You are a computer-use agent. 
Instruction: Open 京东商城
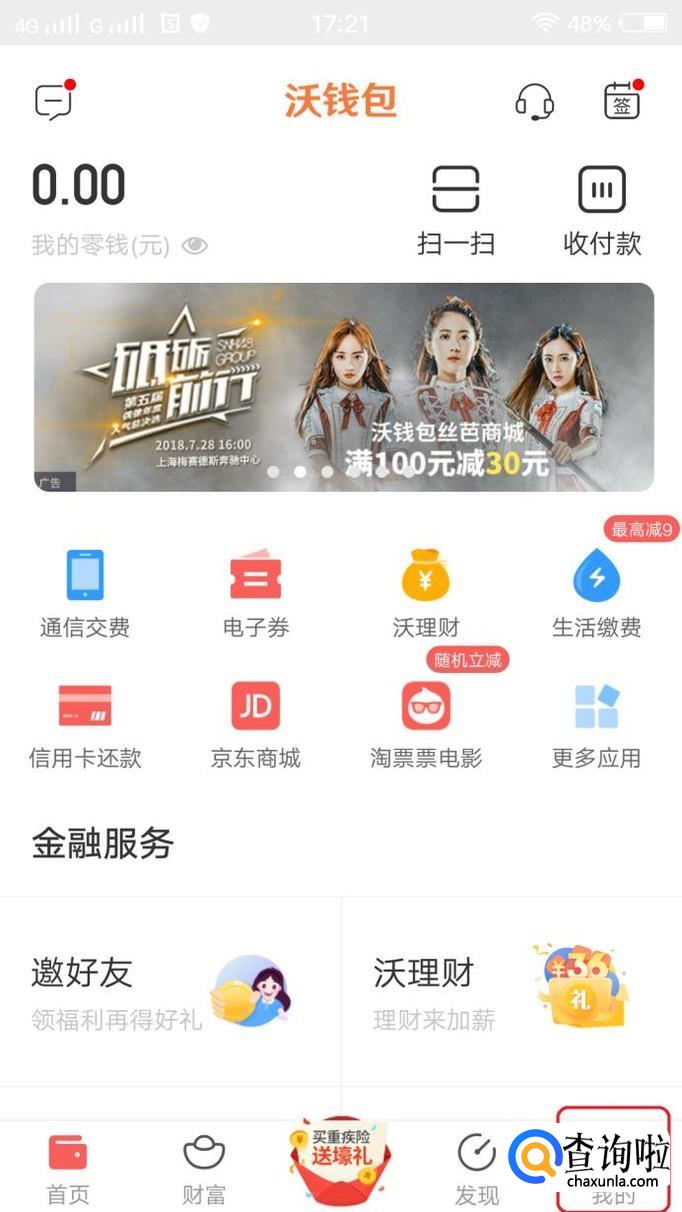[x=256, y=724]
